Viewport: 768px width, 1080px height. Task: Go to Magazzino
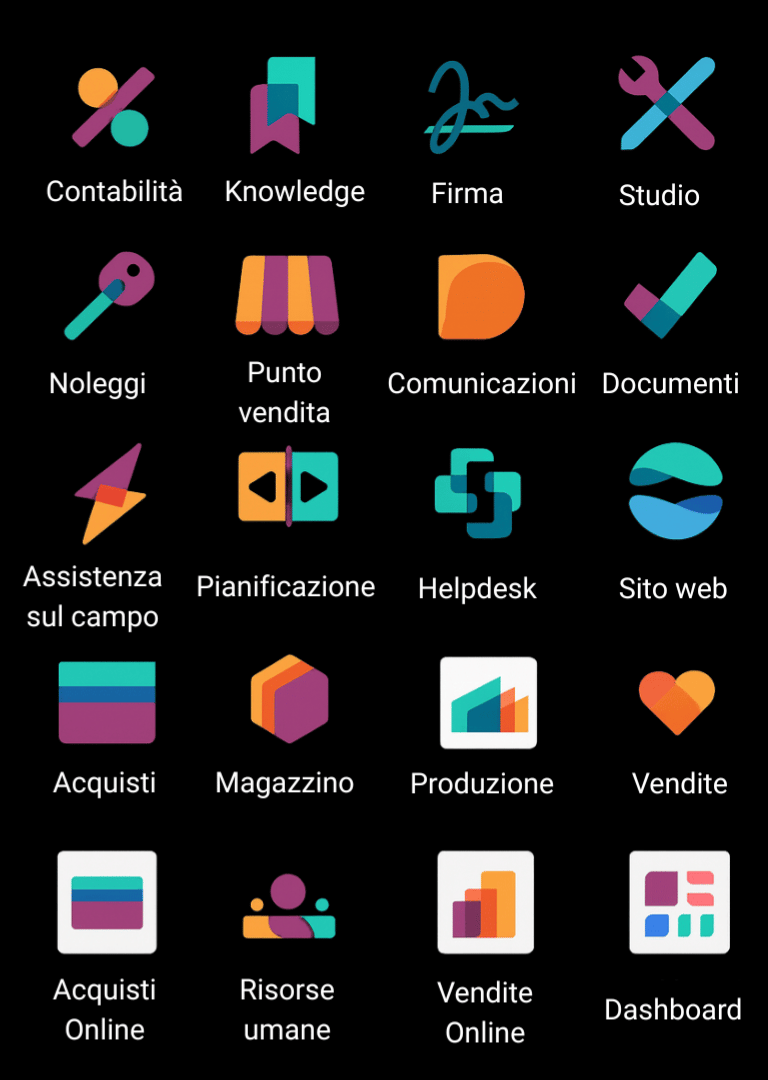289,699
